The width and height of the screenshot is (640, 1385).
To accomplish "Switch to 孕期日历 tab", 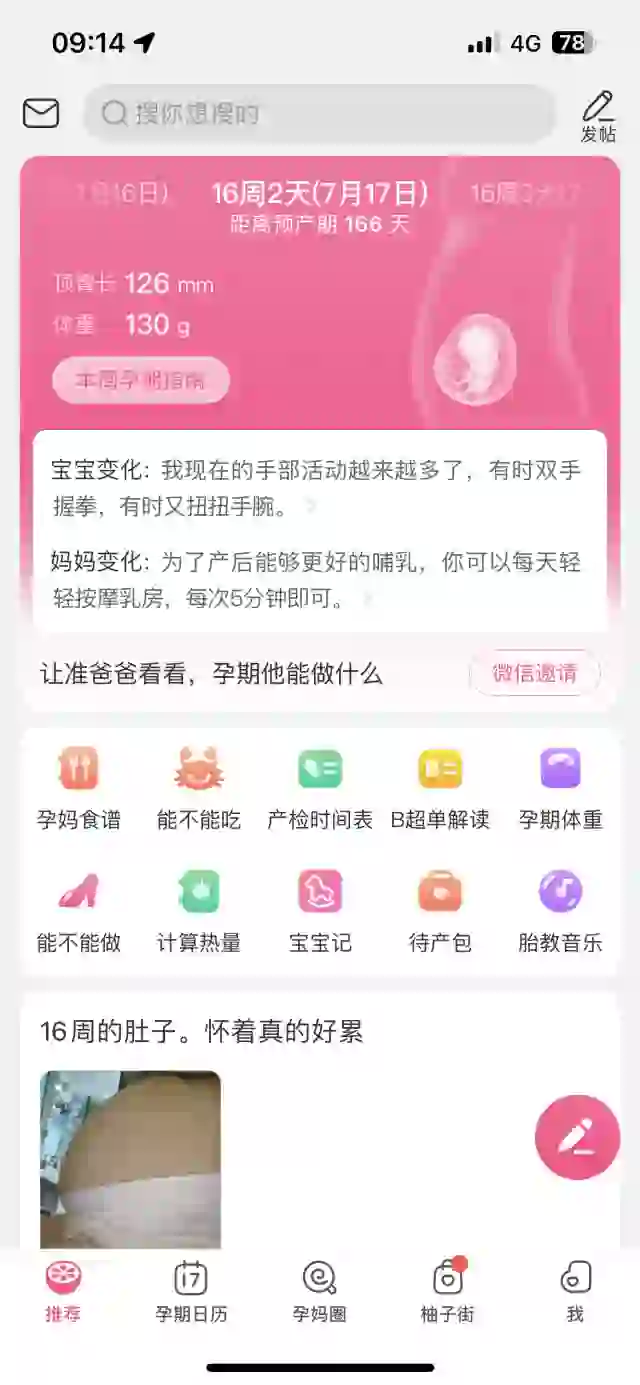I will click(191, 1292).
